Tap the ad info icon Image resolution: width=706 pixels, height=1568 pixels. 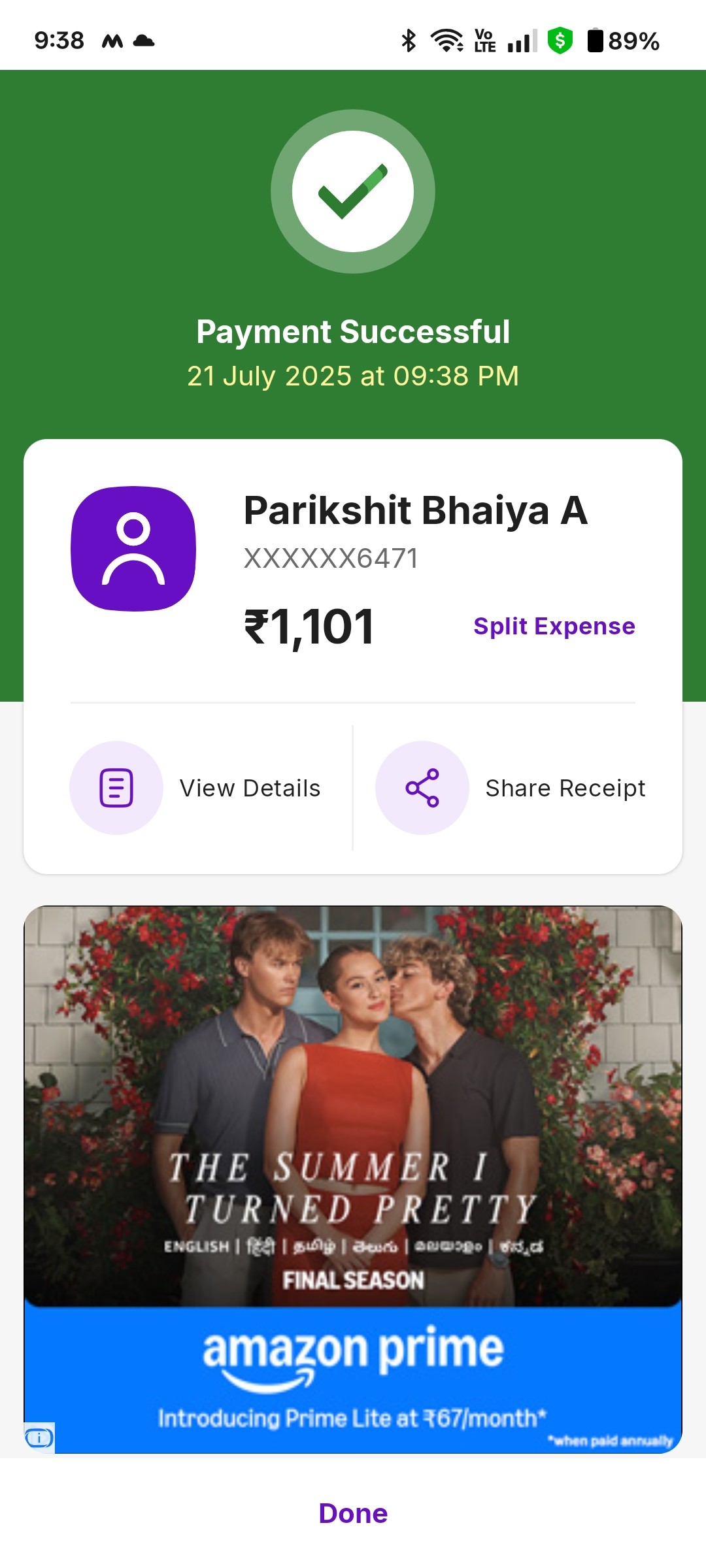39,1437
